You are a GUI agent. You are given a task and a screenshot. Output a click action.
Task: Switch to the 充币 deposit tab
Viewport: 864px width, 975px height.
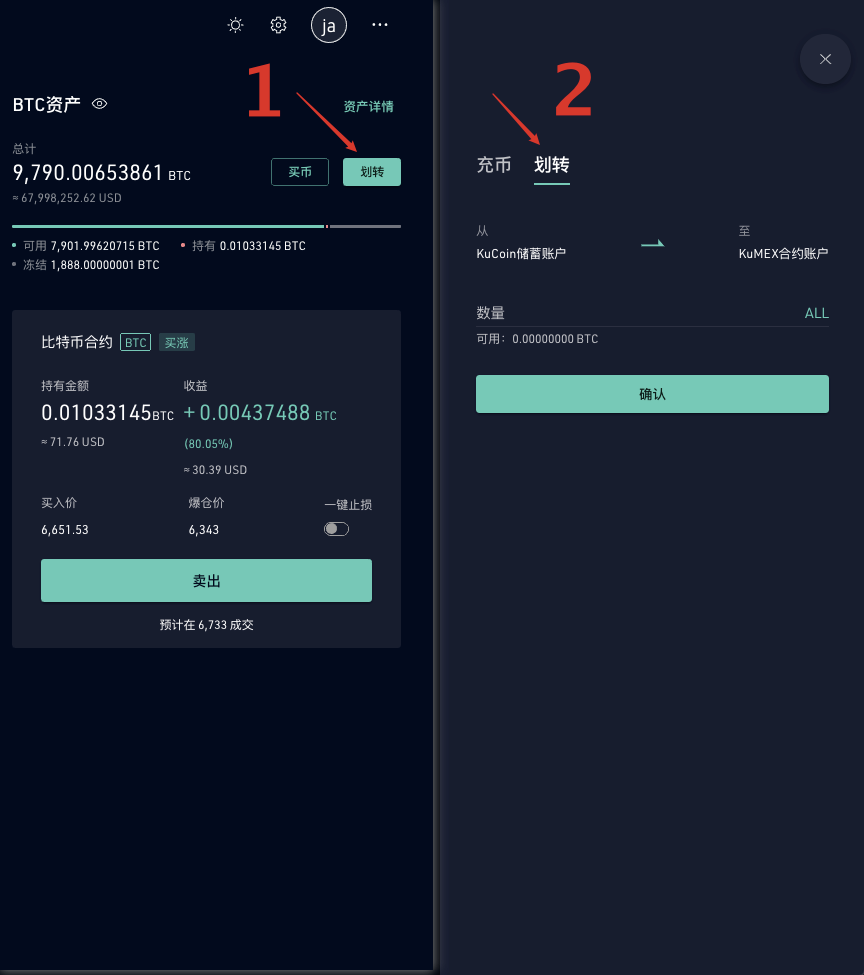pyautogui.click(x=494, y=165)
